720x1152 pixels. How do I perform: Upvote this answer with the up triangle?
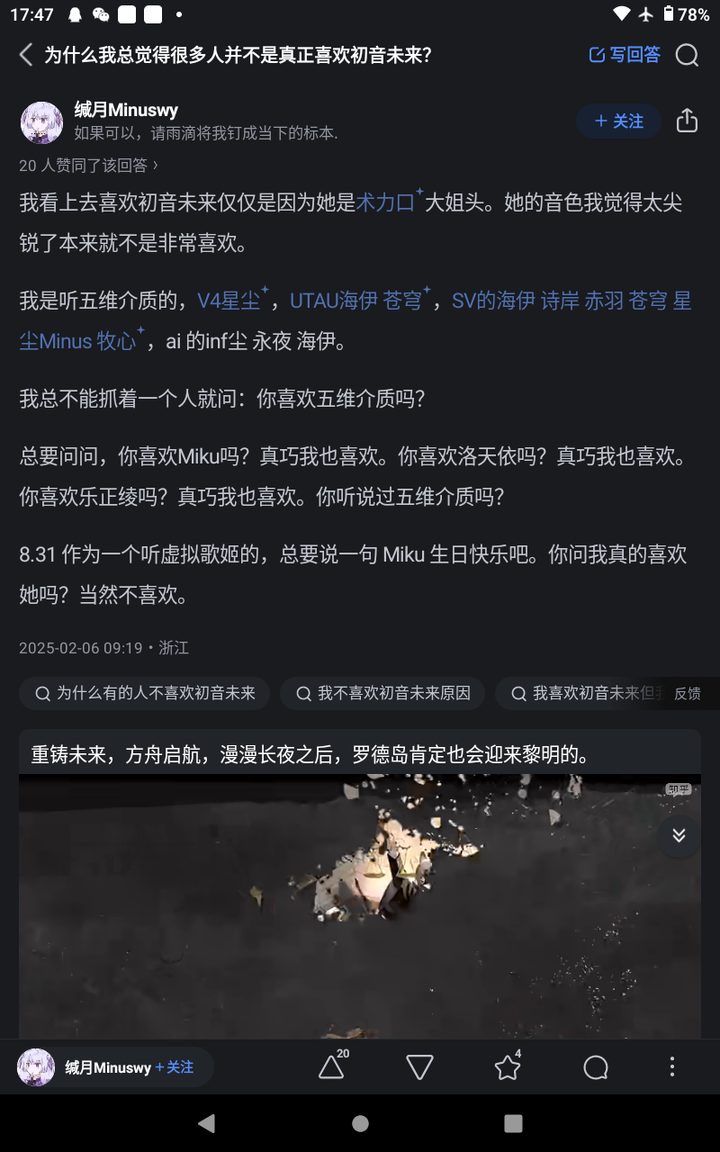click(x=333, y=1066)
